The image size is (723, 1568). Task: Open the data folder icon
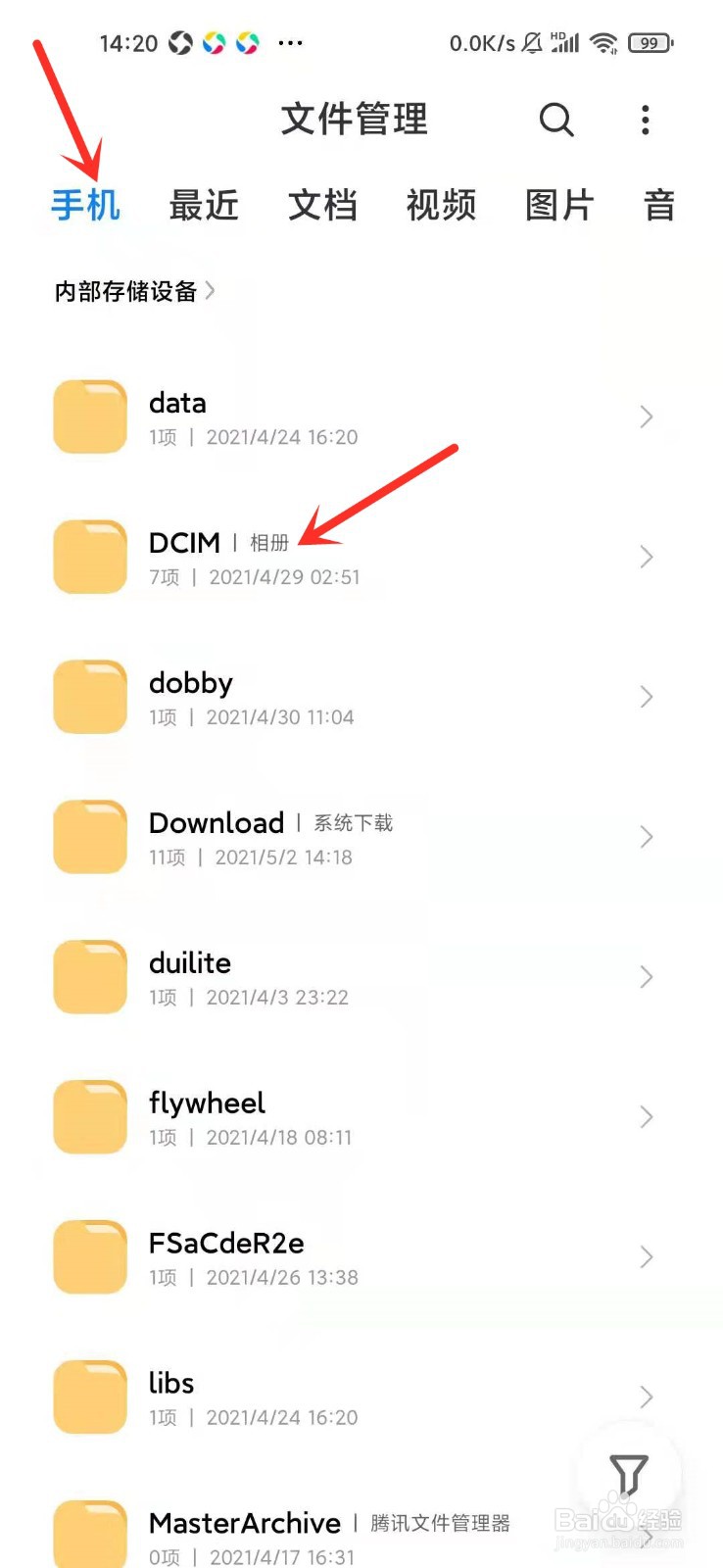(89, 416)
